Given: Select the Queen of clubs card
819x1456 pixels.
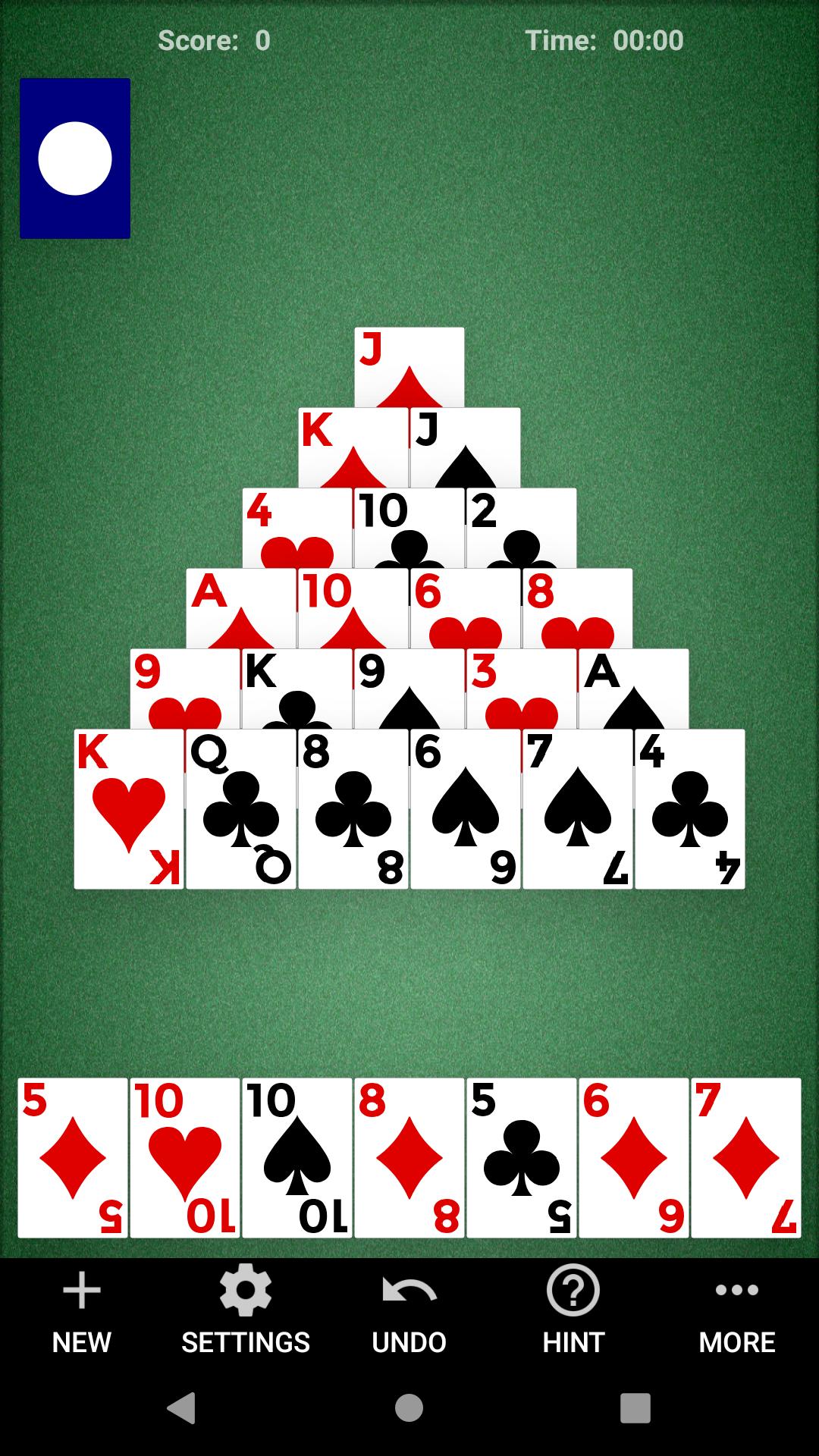Looking at the screenshot, I should (241, 809).
